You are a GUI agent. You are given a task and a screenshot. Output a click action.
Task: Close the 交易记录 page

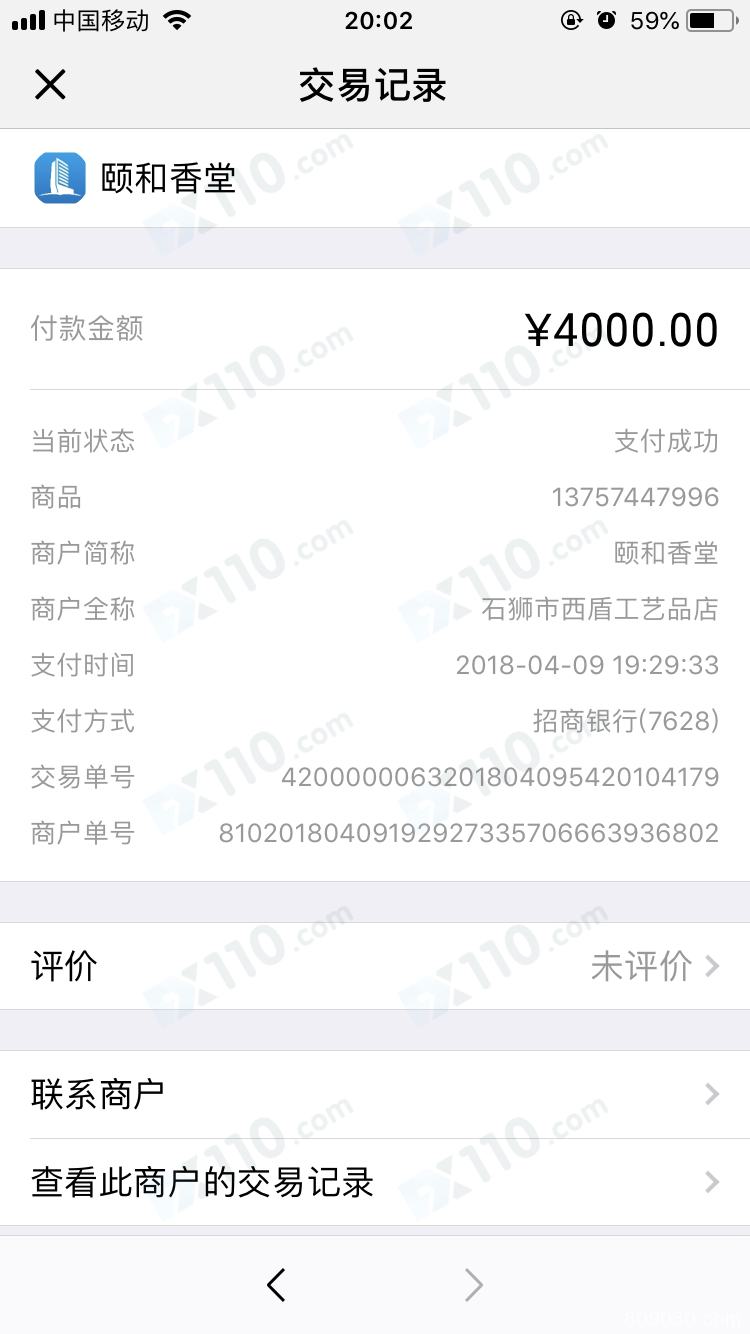[50, 85]
